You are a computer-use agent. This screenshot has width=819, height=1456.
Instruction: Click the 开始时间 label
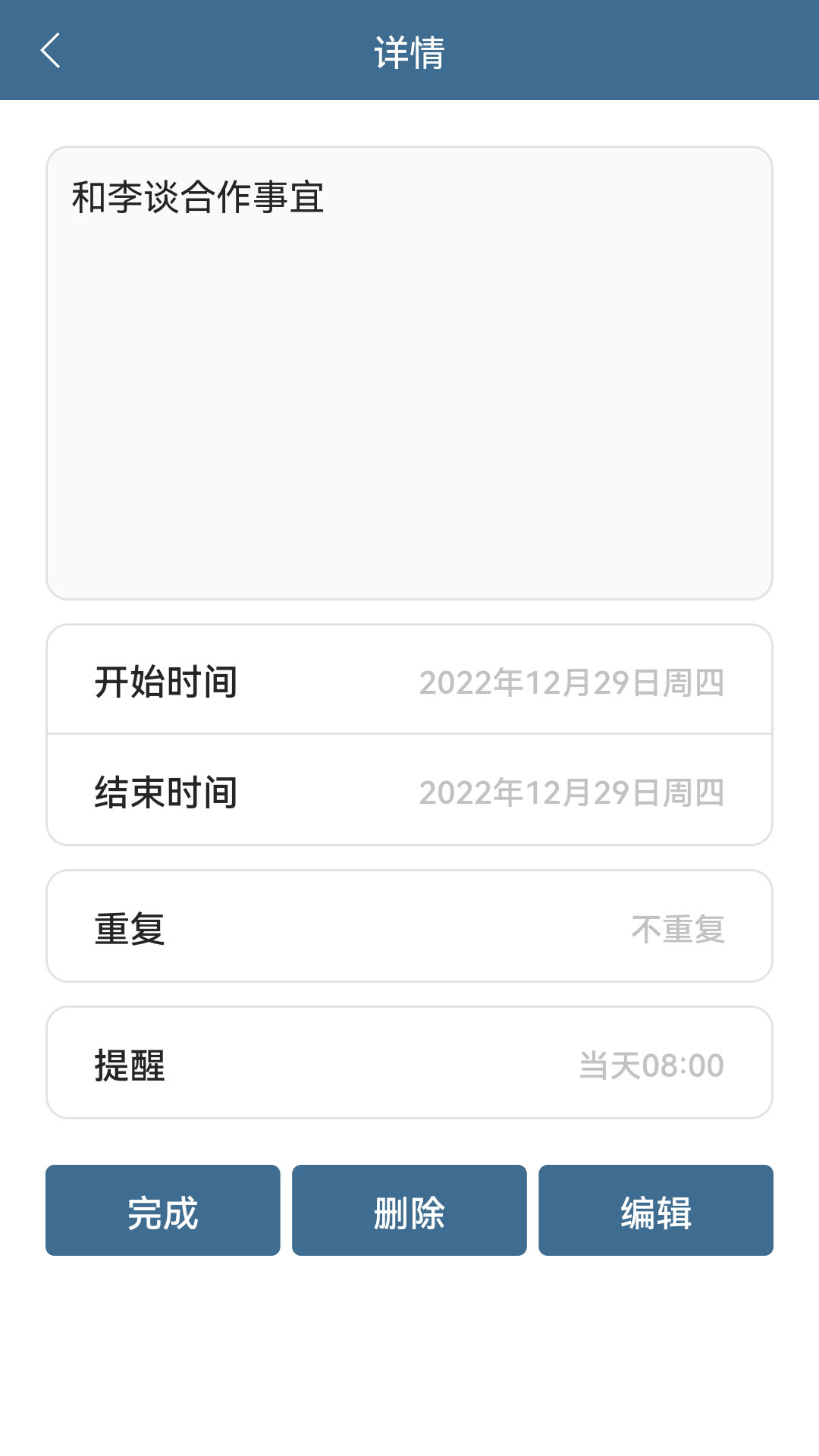[x=165, y=680]
